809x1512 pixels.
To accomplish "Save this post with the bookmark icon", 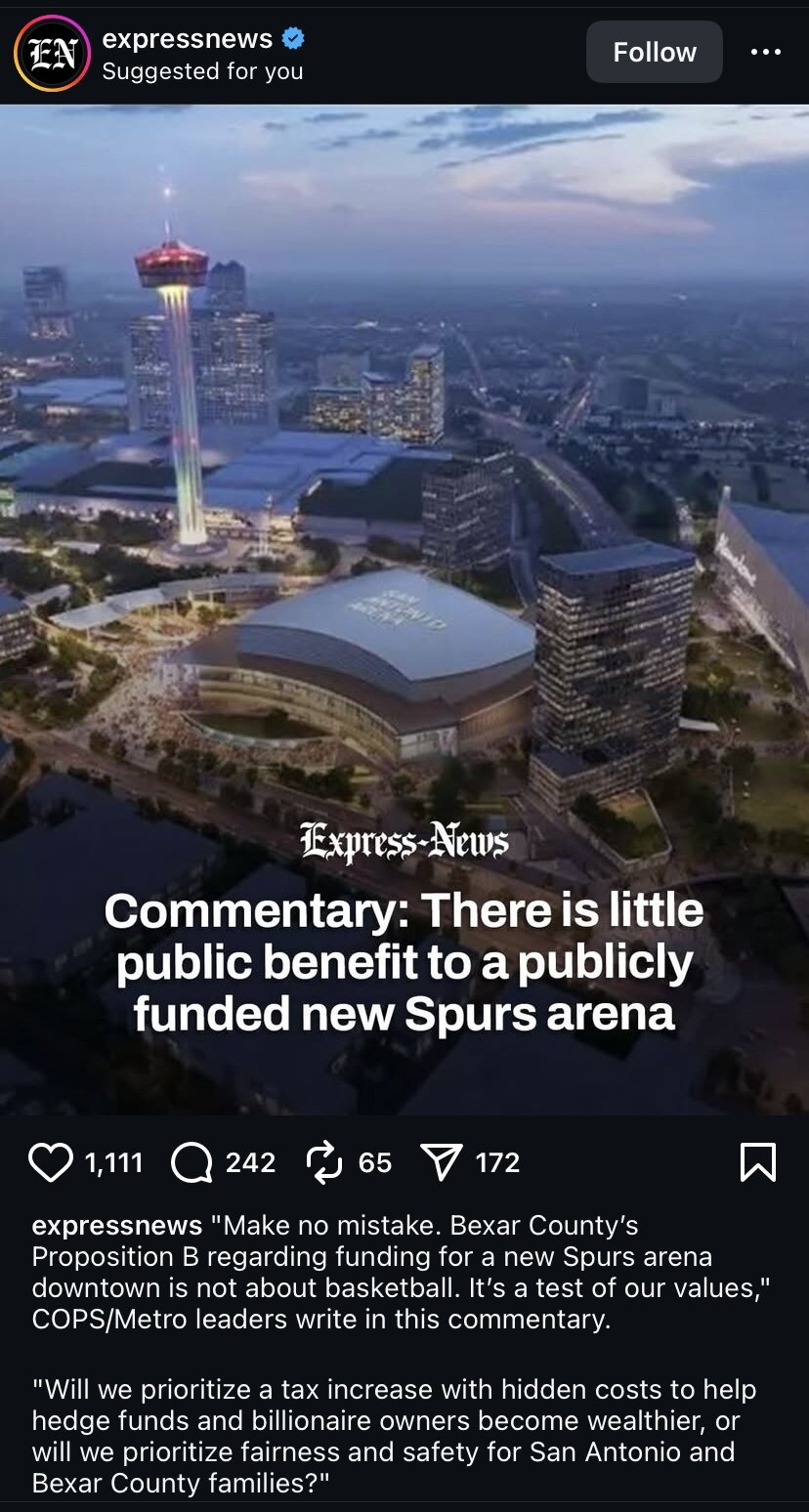I will click(x=758, y=1162).
